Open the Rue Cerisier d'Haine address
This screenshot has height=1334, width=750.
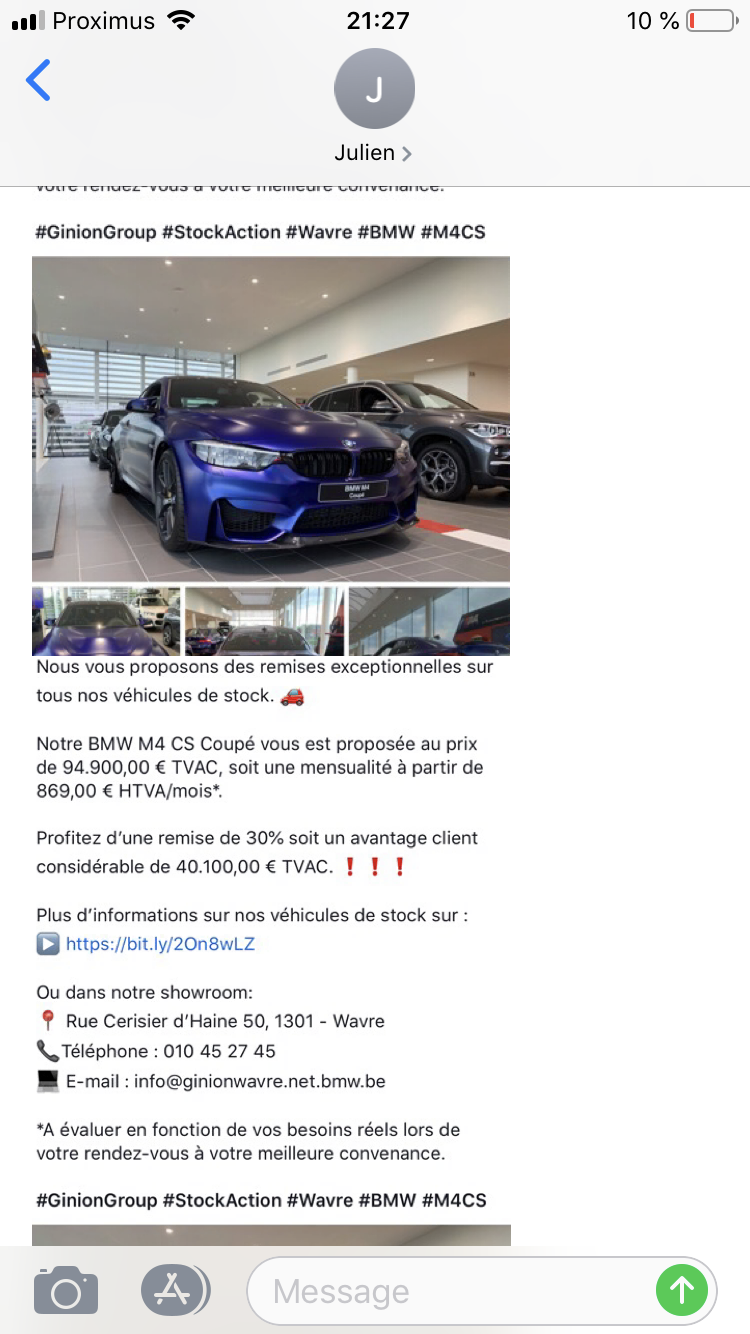pos(225,1021)
